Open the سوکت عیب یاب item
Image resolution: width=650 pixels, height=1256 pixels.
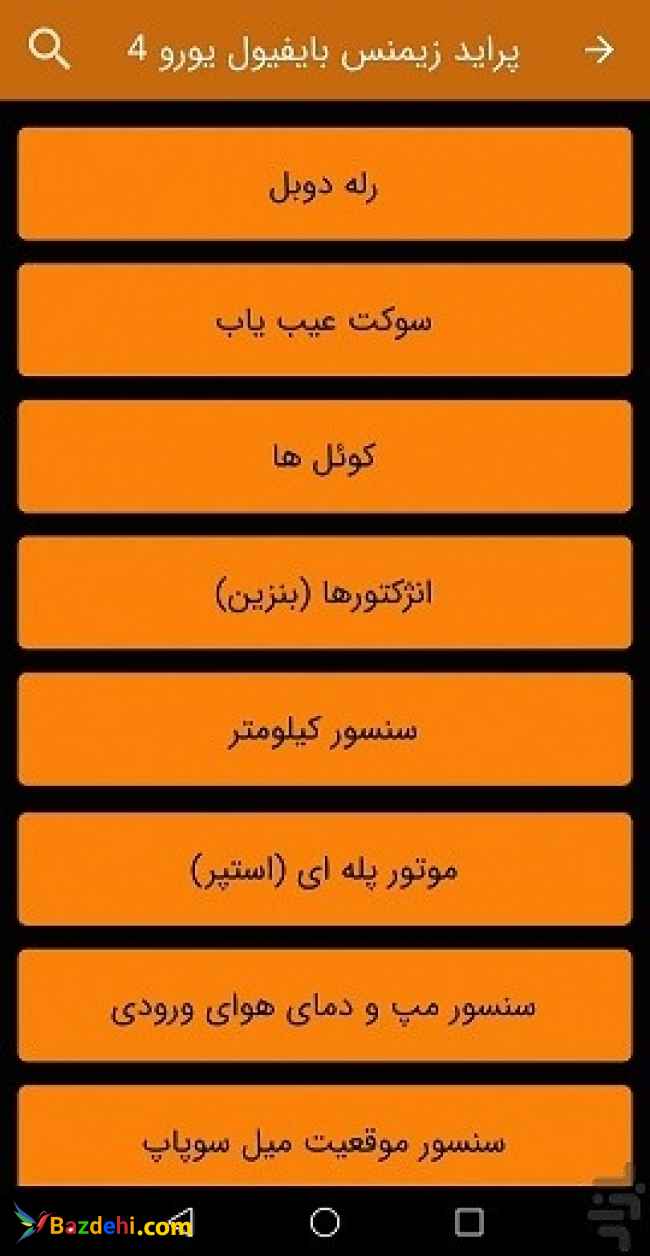click(325, 320)
